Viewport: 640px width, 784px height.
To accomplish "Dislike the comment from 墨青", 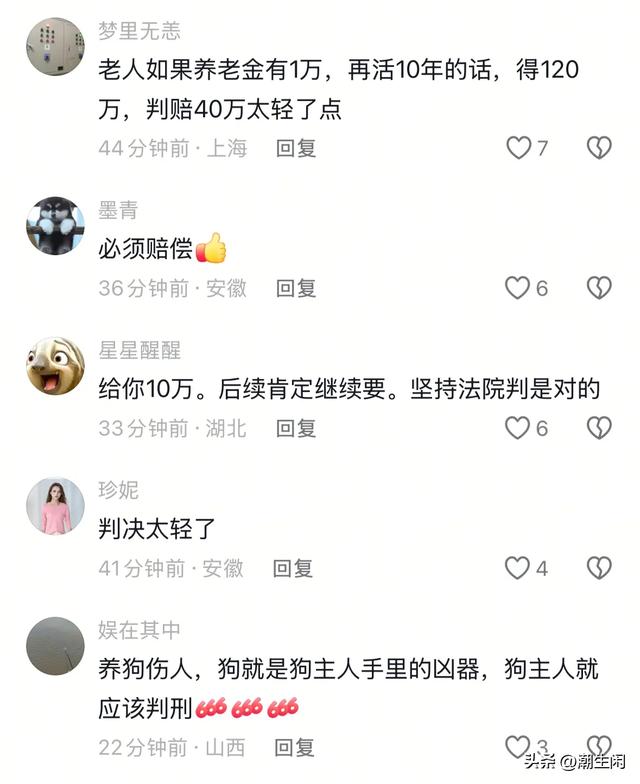I will coord(598,288).
